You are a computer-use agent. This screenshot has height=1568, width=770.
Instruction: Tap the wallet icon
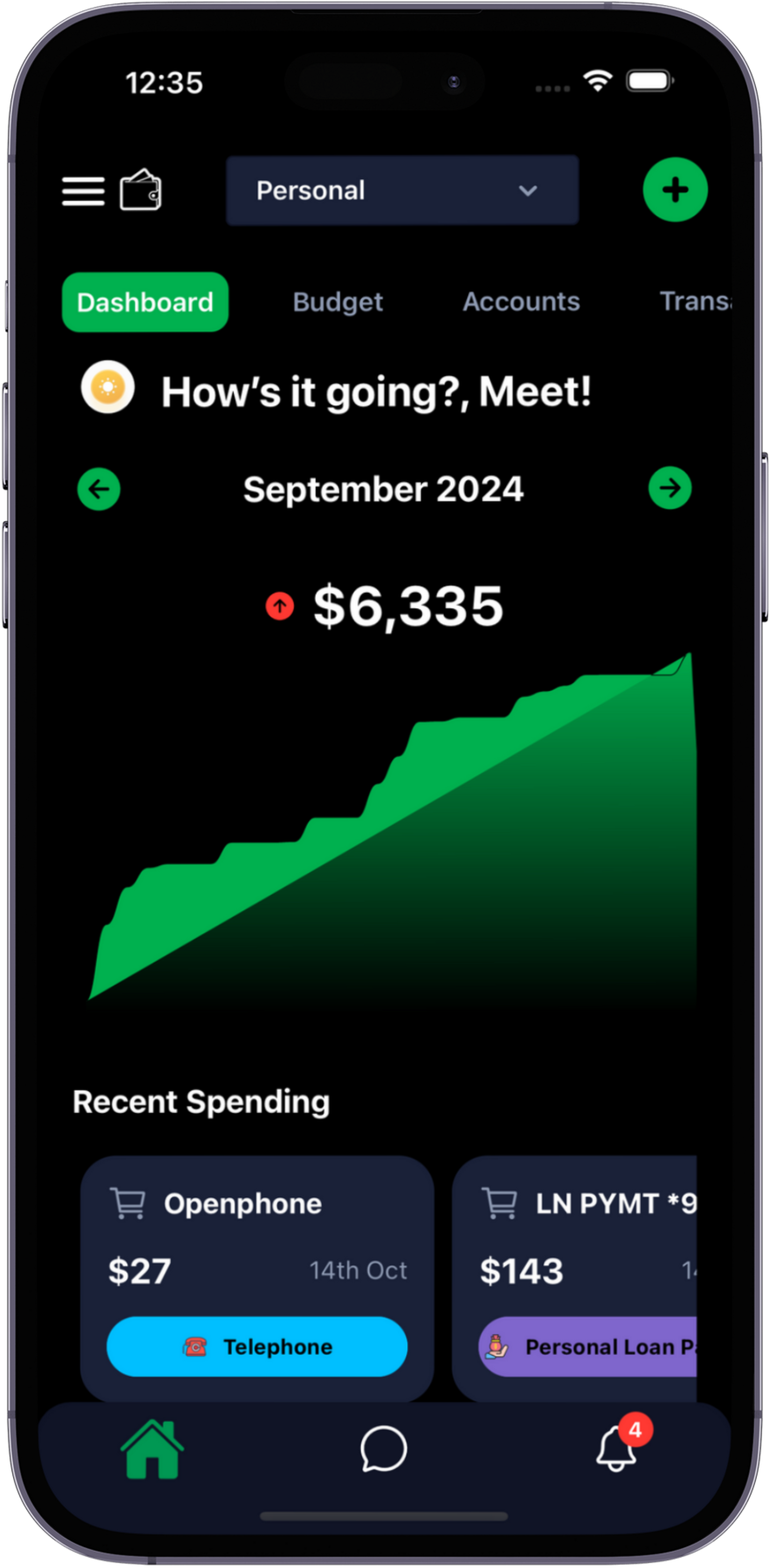point(141,190)
